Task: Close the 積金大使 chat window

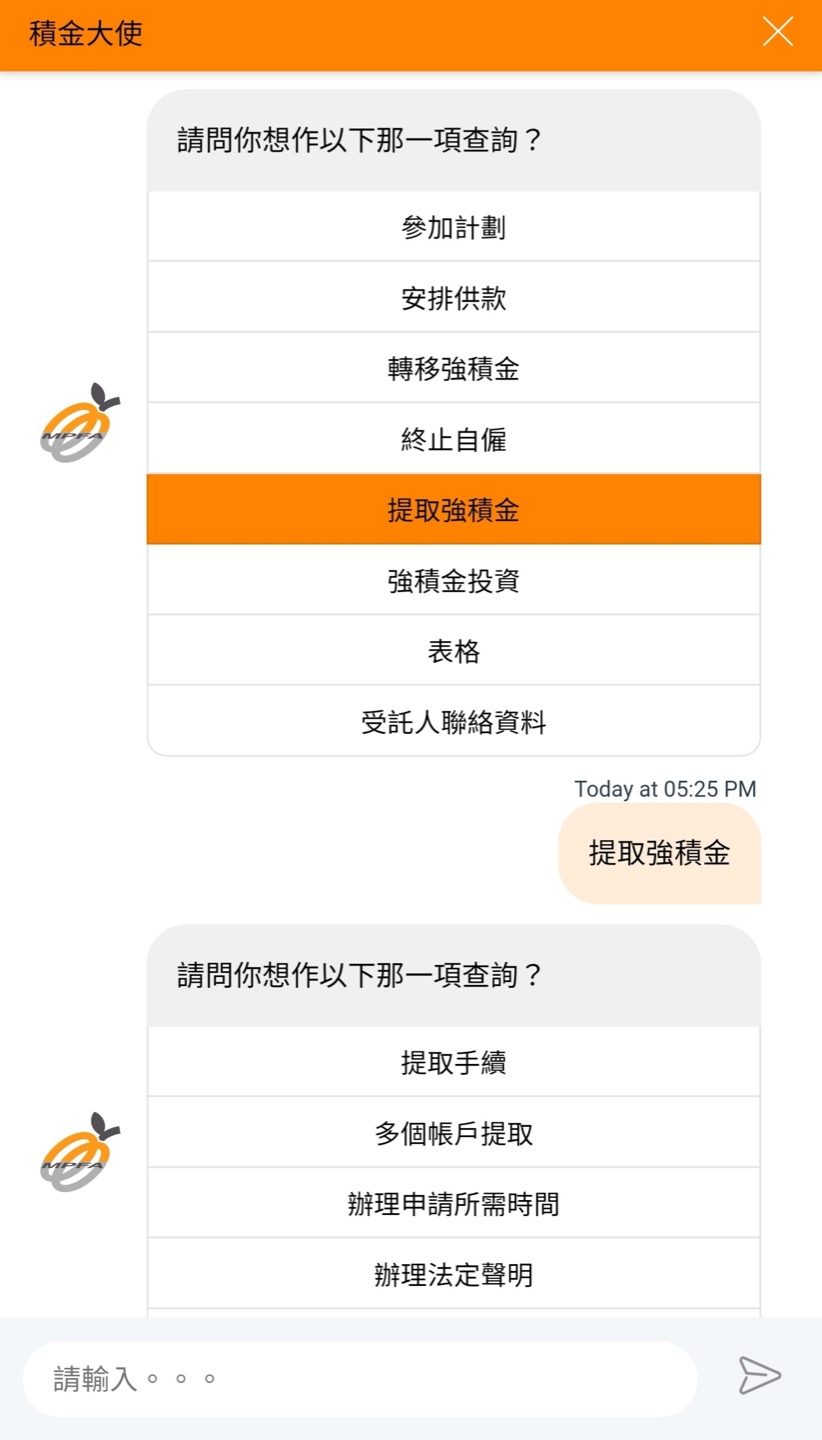Action: (777, 32)
